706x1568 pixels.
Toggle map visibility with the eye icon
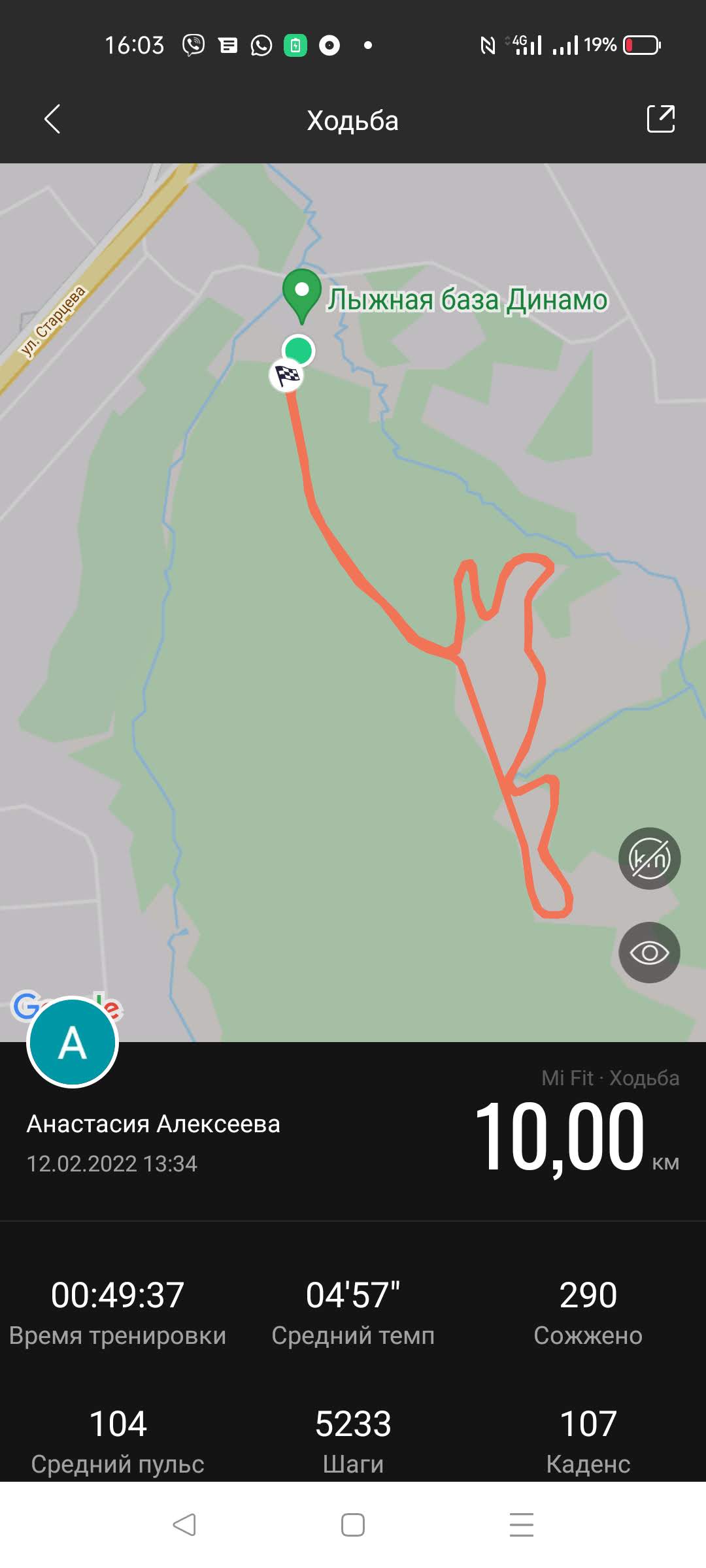click(649, 953)
